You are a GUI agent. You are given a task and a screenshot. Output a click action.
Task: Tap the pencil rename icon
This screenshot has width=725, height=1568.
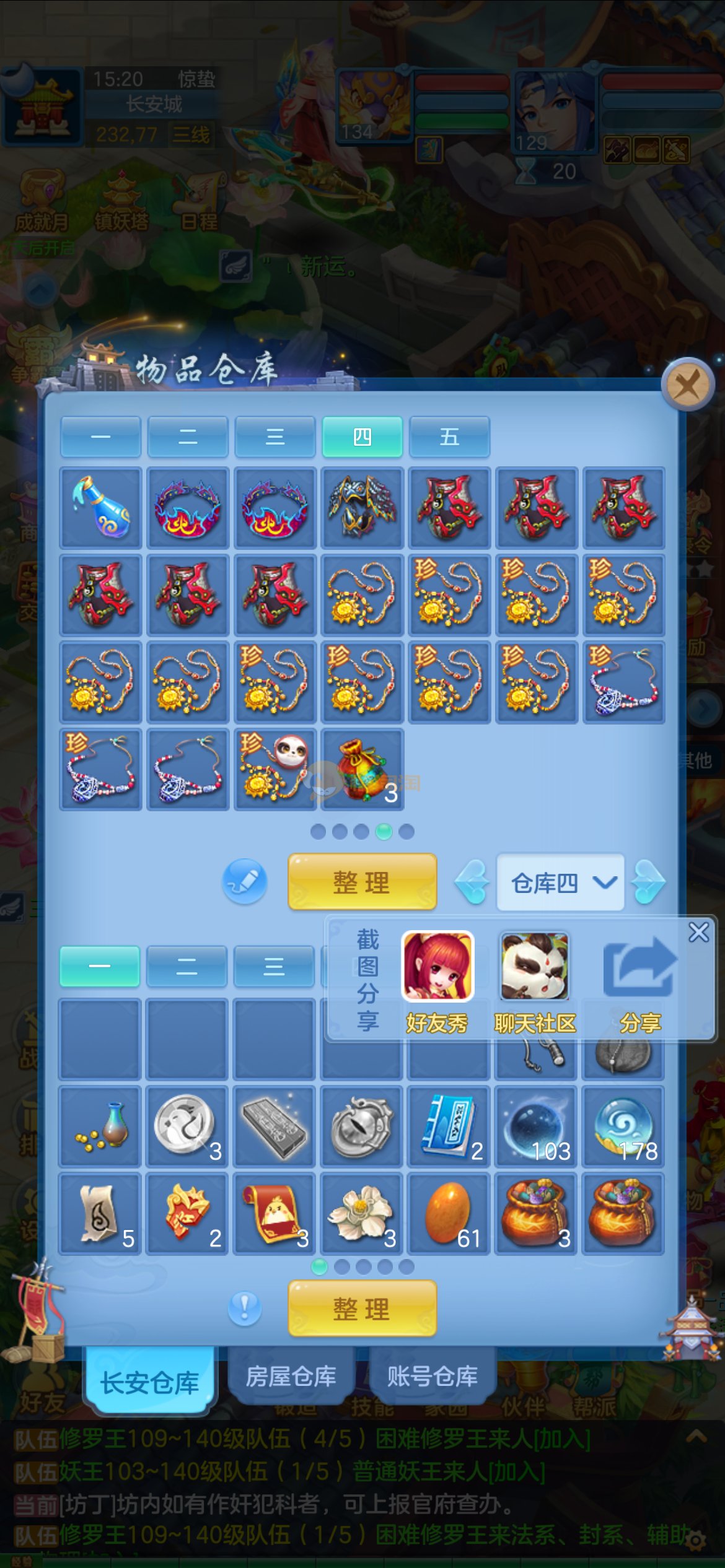(x=245, y=881)
